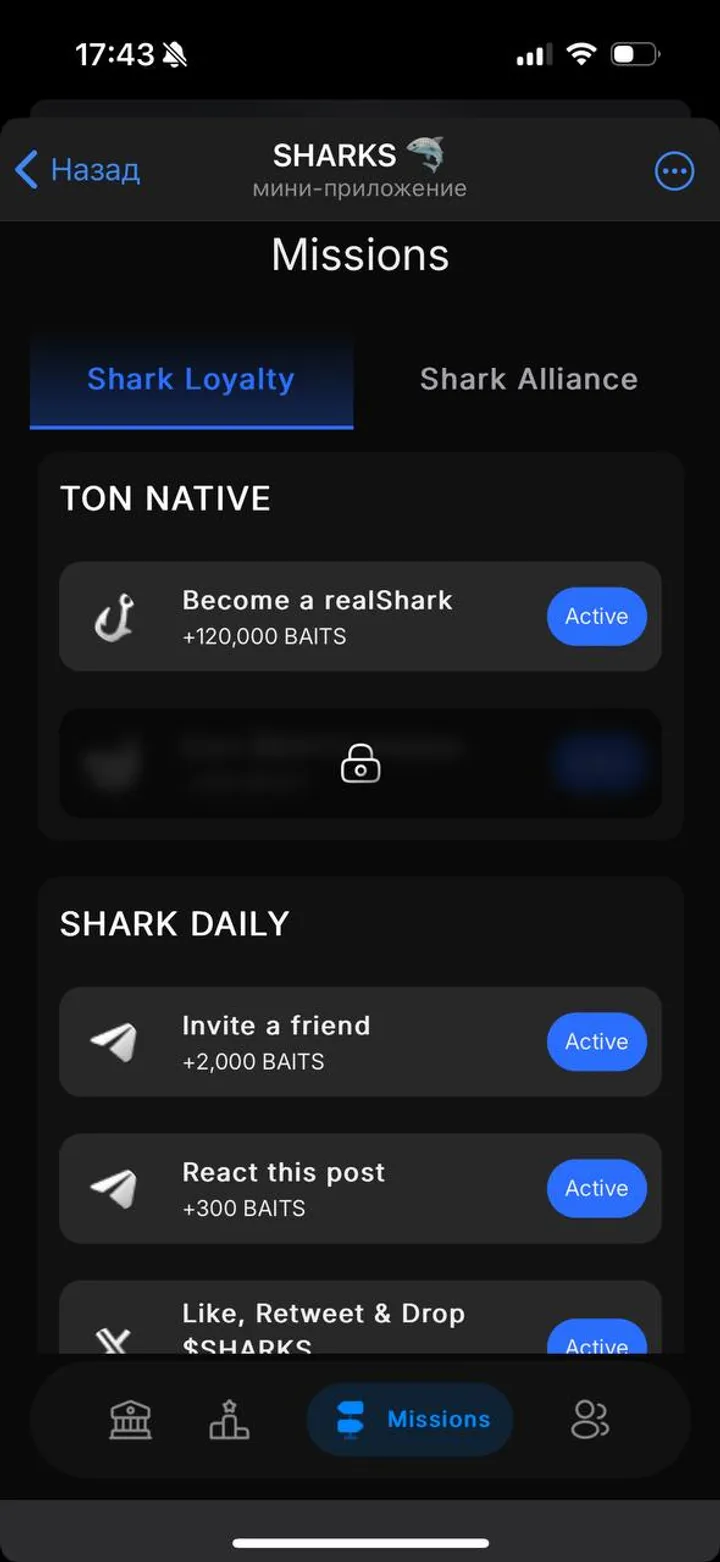The width and height of the screenshot is (720, 1562).
Task: Open the leaderboard podium icon
Action: pos(229,1418)
